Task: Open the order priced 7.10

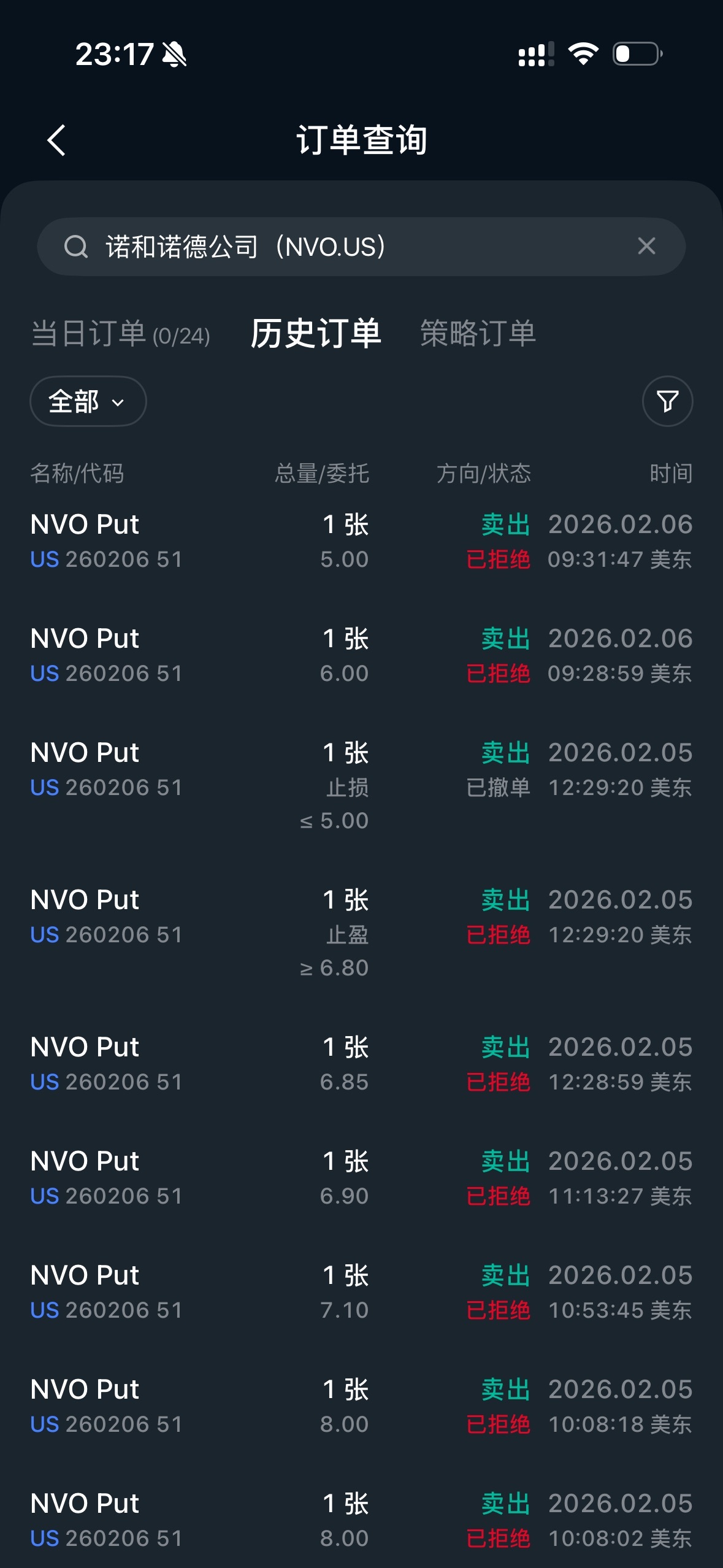Action: pos(361,1293)
